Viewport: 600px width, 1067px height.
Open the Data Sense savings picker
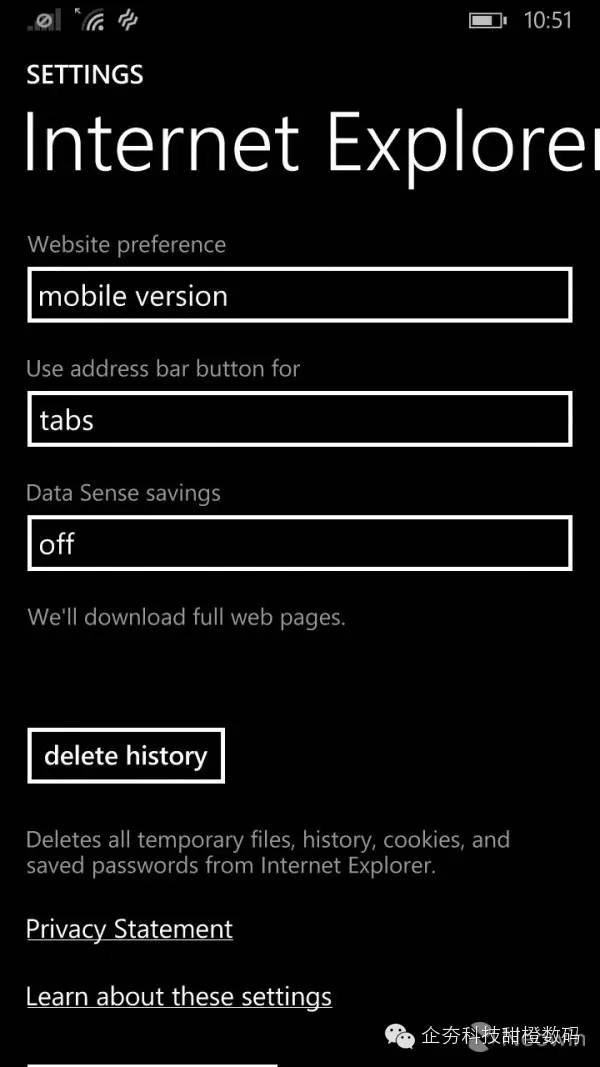click(x=299, y=543)
